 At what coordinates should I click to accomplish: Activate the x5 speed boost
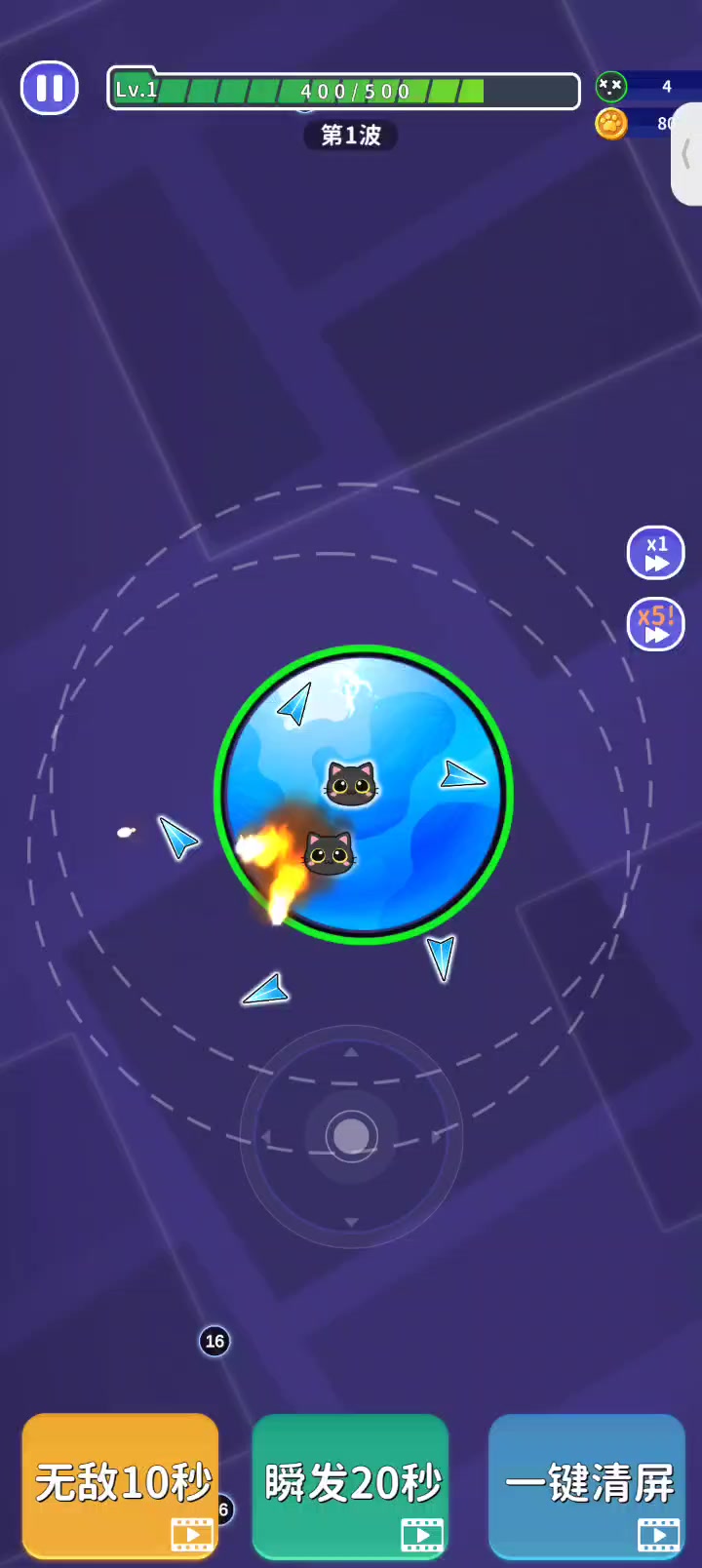pos(656,624)
